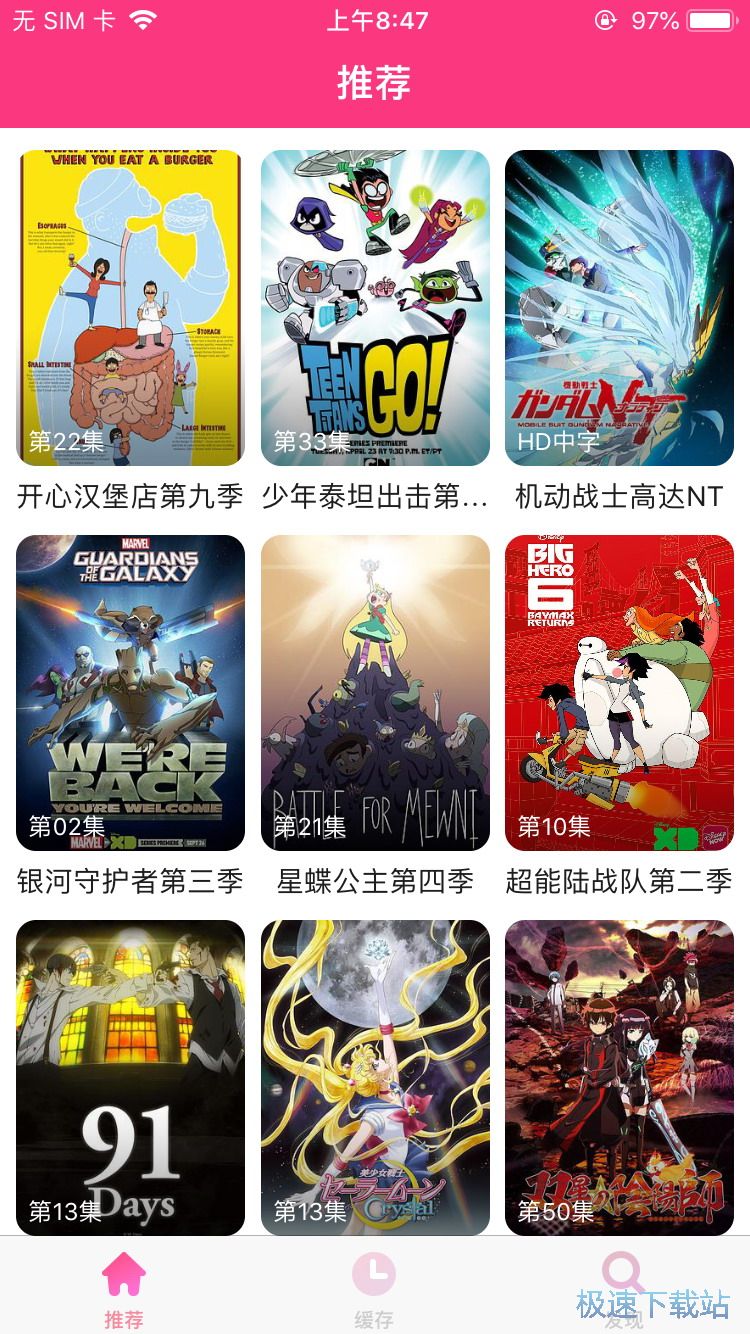Tap the battery indicator icon
The width and height of the screenshot is (750, 1334).
coord(710,19)
